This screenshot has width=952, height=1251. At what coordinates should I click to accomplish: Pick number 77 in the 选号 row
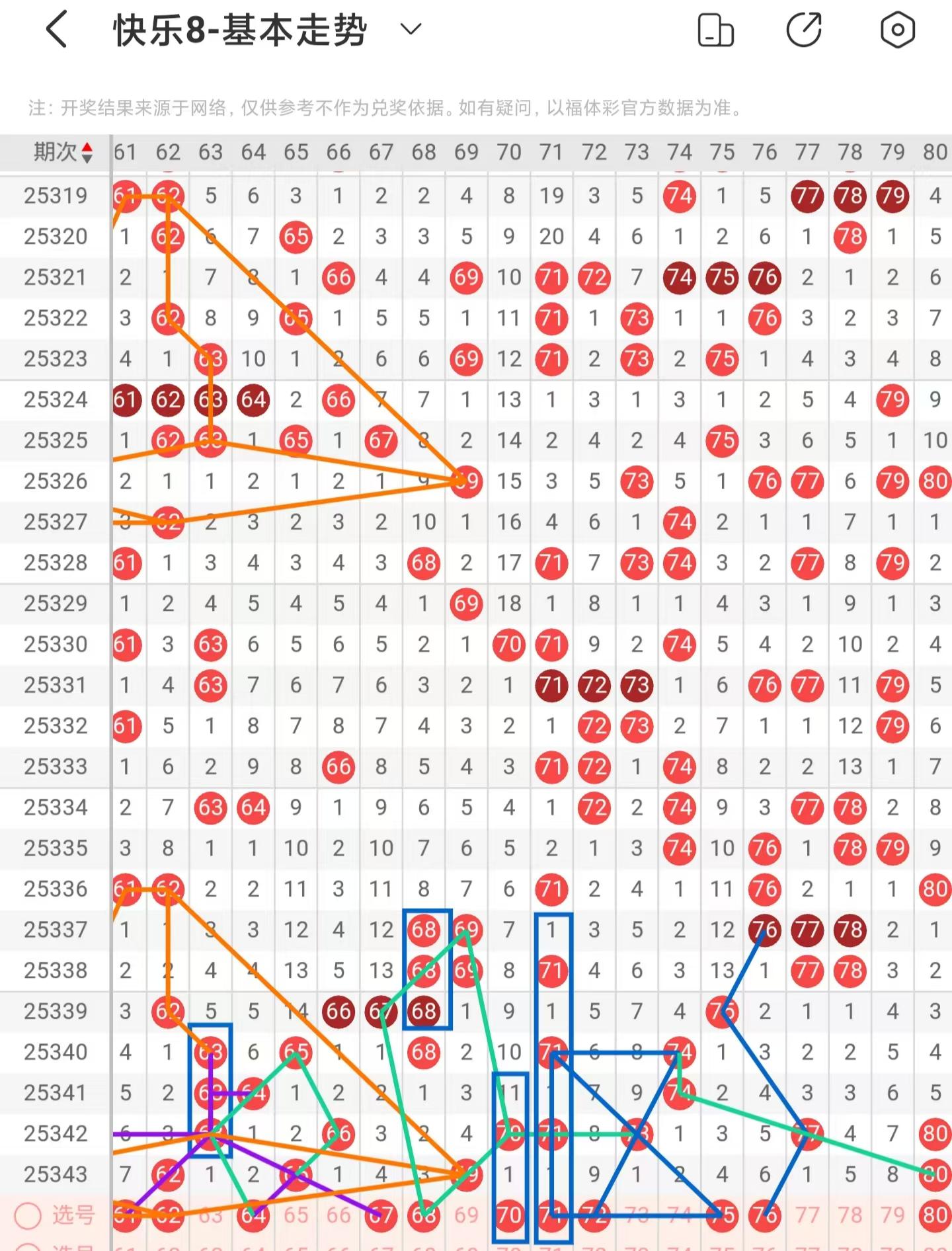click(807, 1215)
